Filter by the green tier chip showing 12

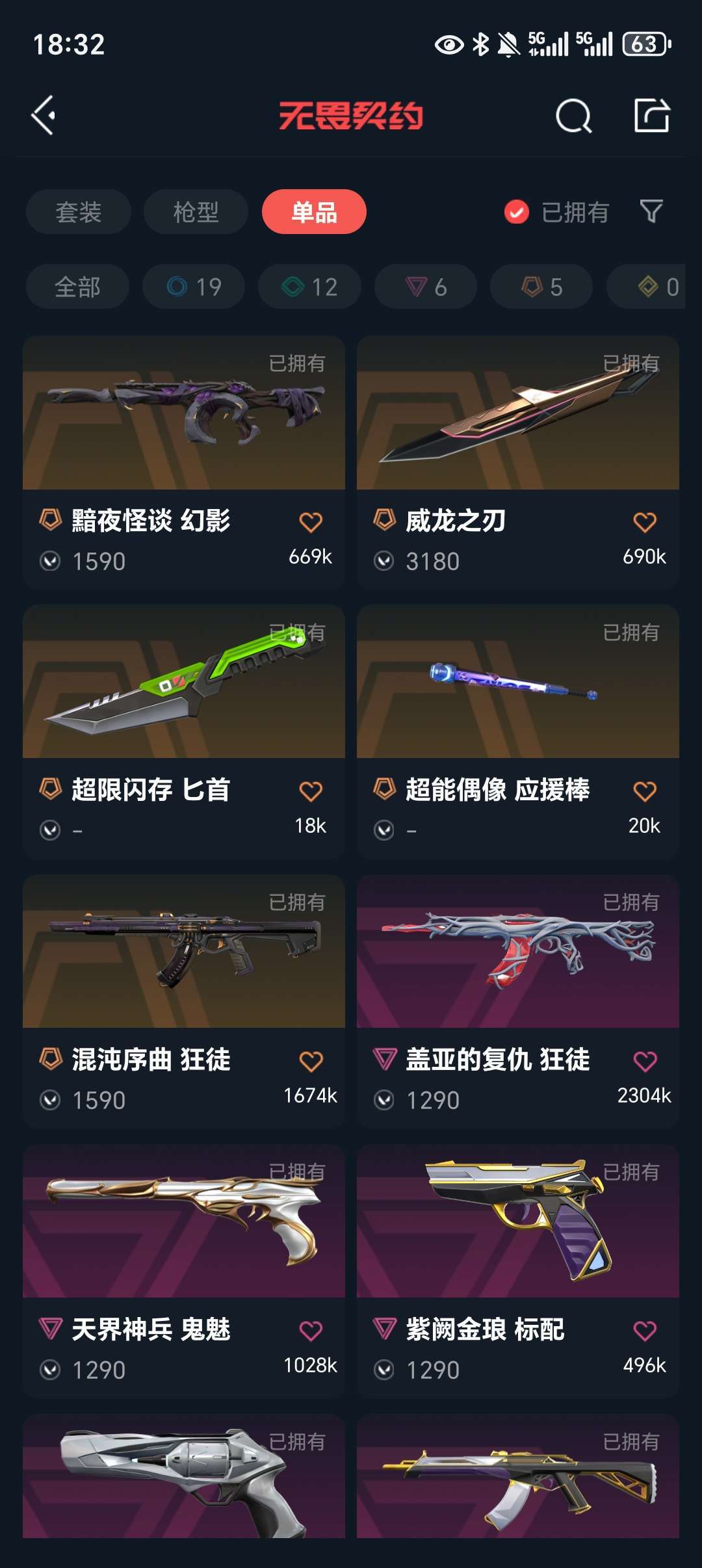309,287
